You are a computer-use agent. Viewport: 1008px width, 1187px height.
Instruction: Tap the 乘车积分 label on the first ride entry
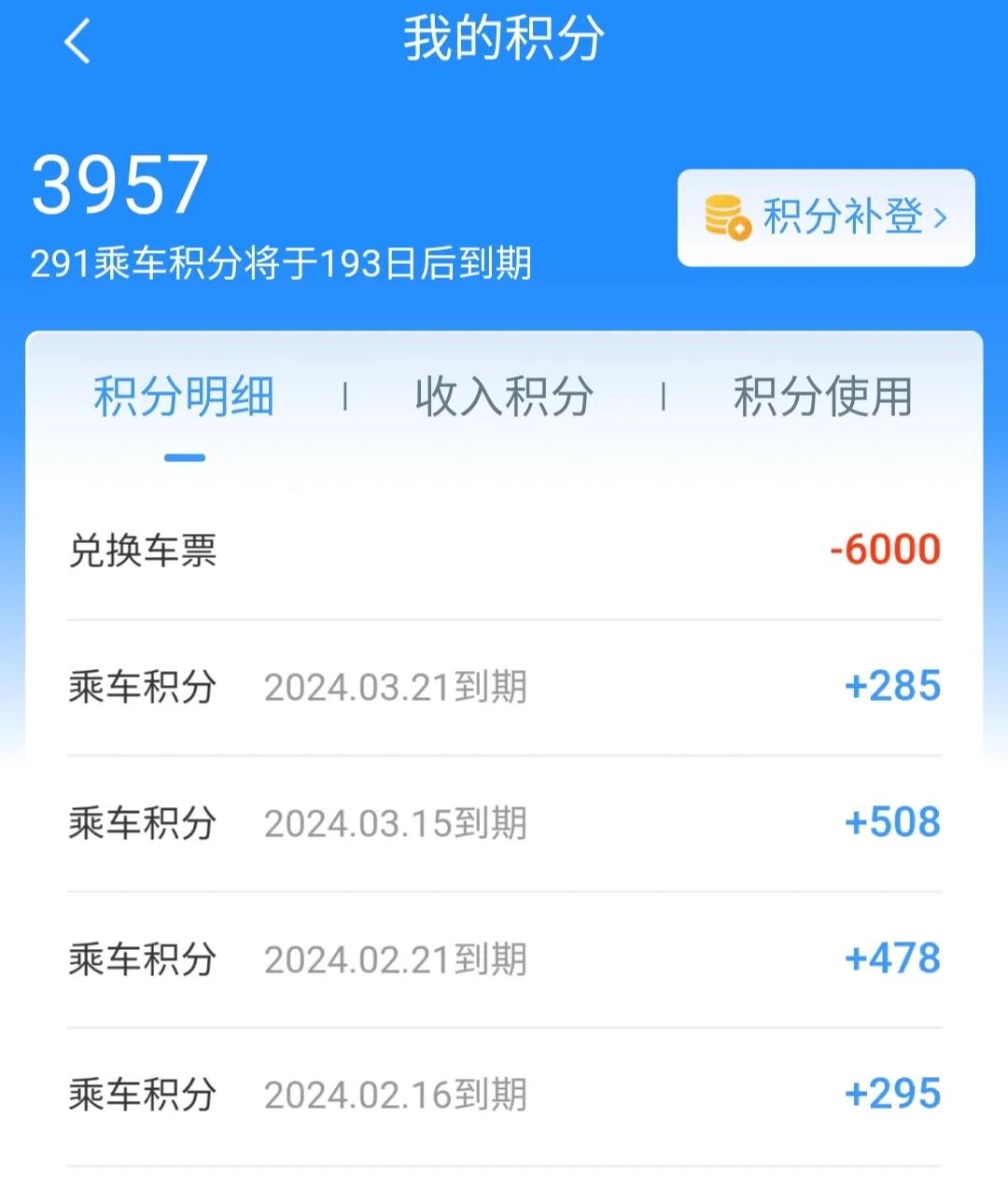pos(143,686)
